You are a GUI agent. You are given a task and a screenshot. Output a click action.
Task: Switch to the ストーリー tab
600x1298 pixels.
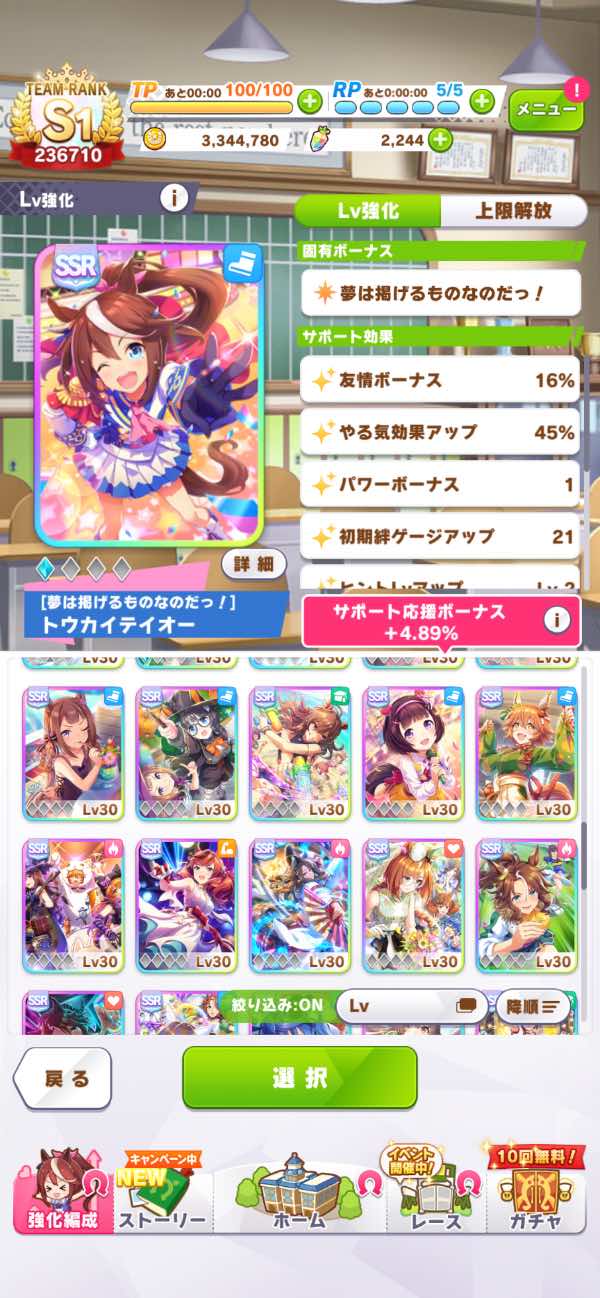click(162, 1200)
